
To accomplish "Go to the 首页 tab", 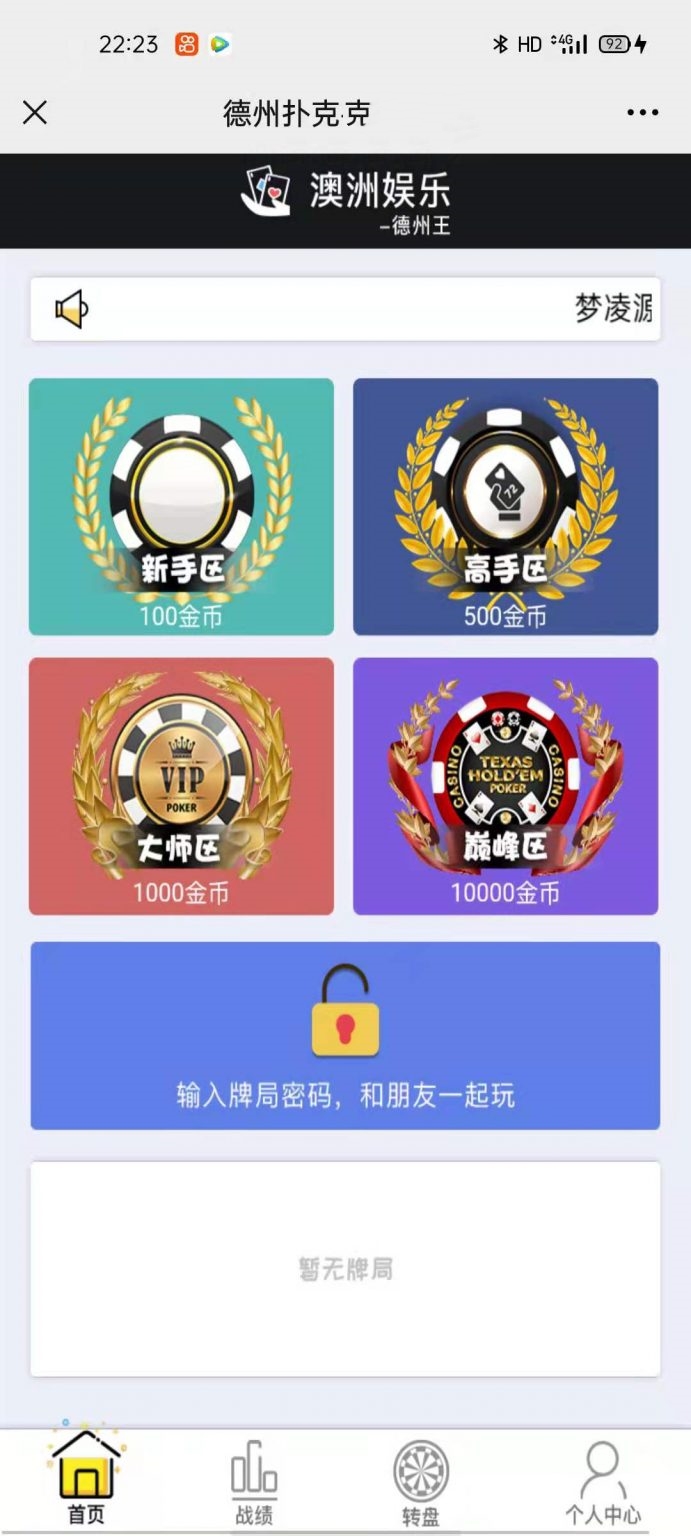I will point(86,1480).
